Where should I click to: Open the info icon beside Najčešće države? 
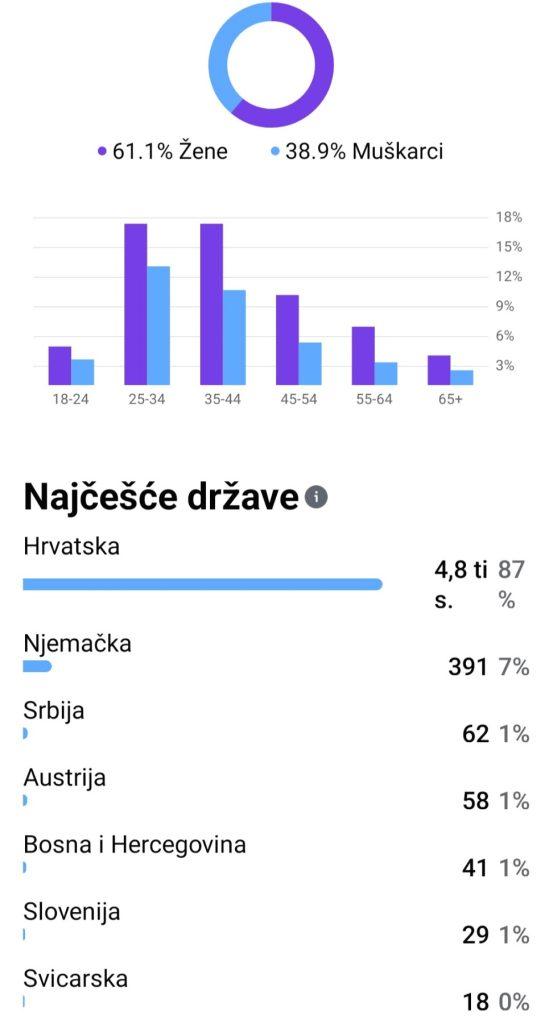point(316,497)
